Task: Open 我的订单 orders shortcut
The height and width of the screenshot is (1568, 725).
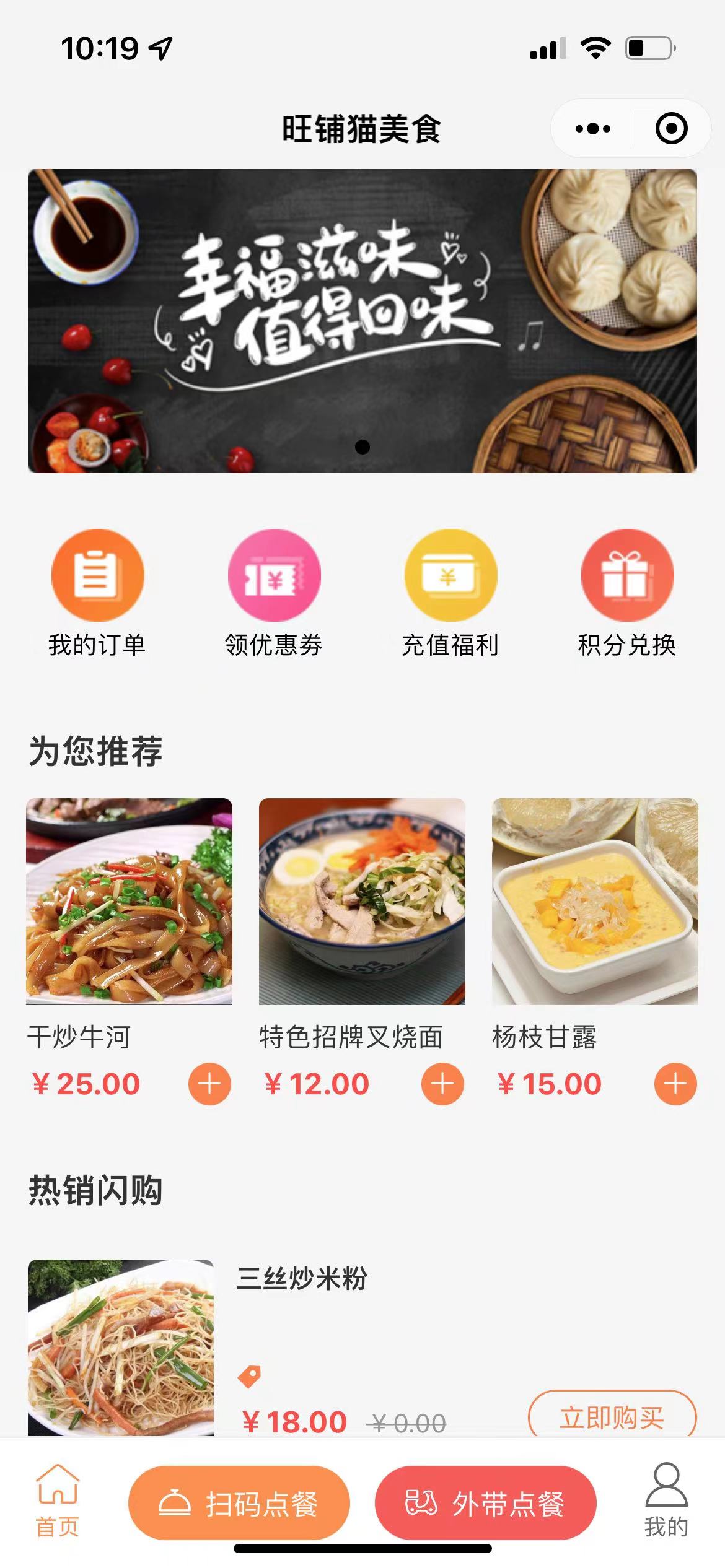Action: point(97,593)
